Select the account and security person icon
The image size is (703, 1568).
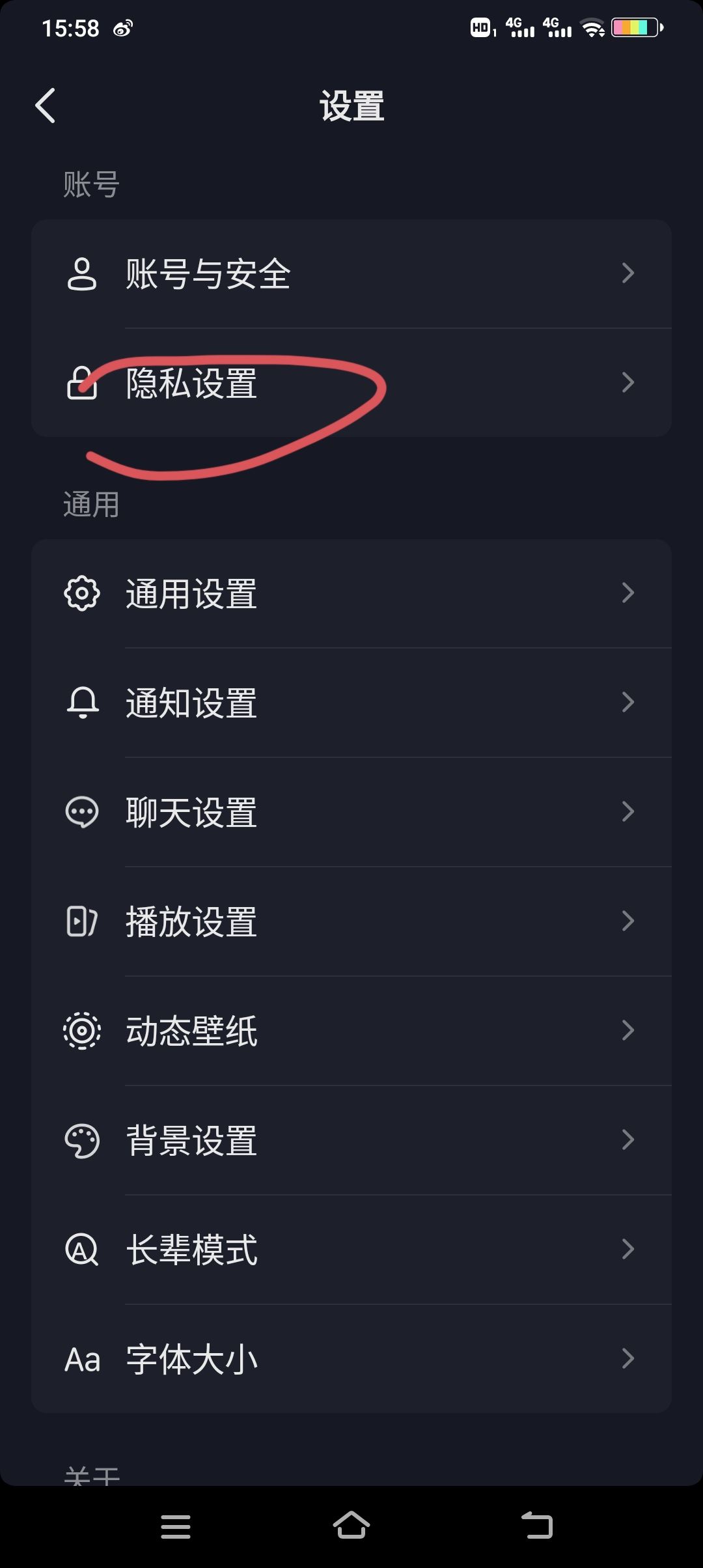(81, 274)
